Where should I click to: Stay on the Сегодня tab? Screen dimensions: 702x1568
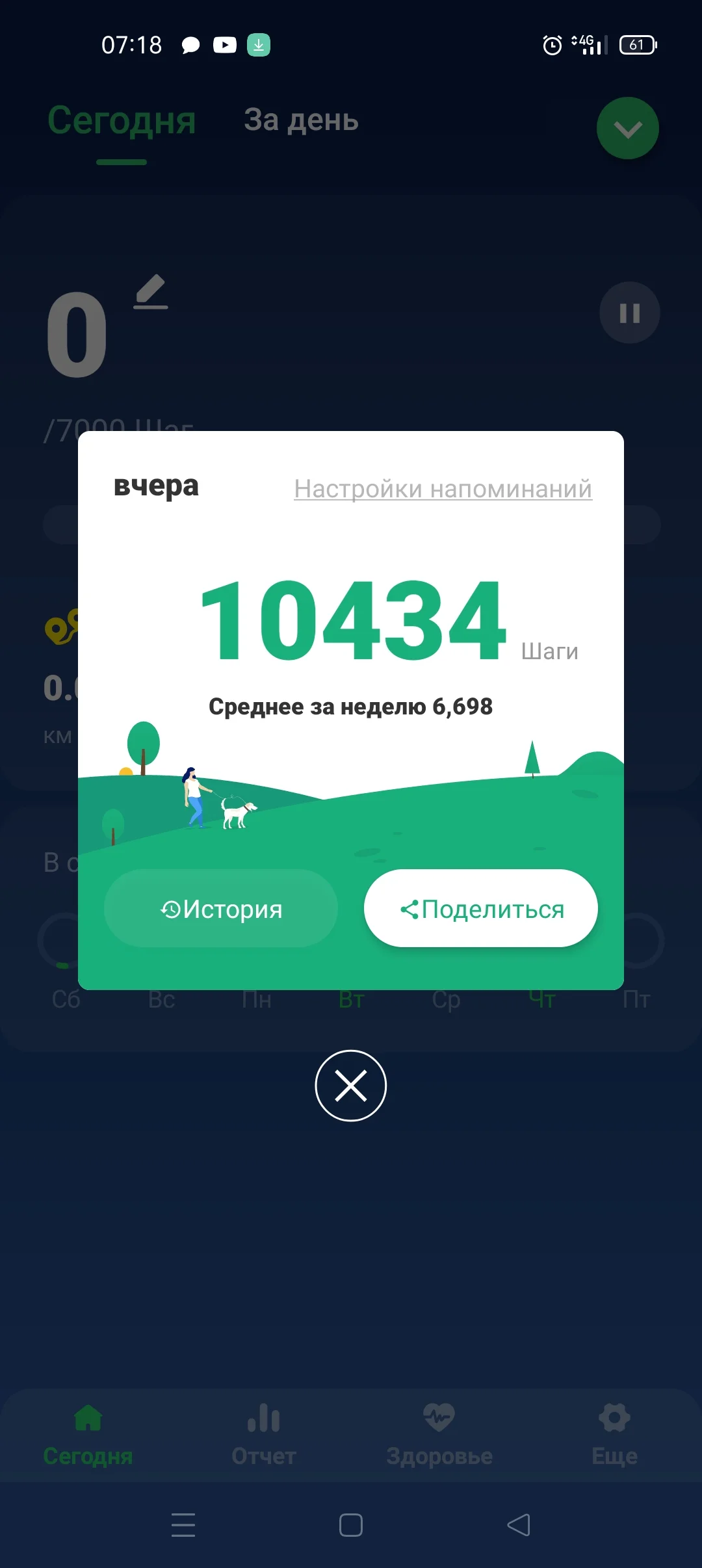click(122, 121)
